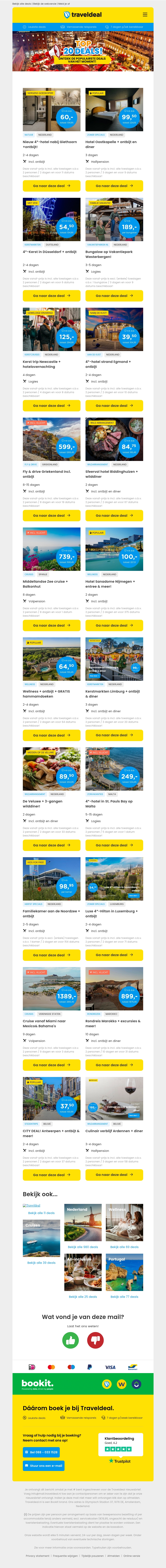
Task: Open the Kerst in Düsseldorf deal button
Action: (52, 296)
